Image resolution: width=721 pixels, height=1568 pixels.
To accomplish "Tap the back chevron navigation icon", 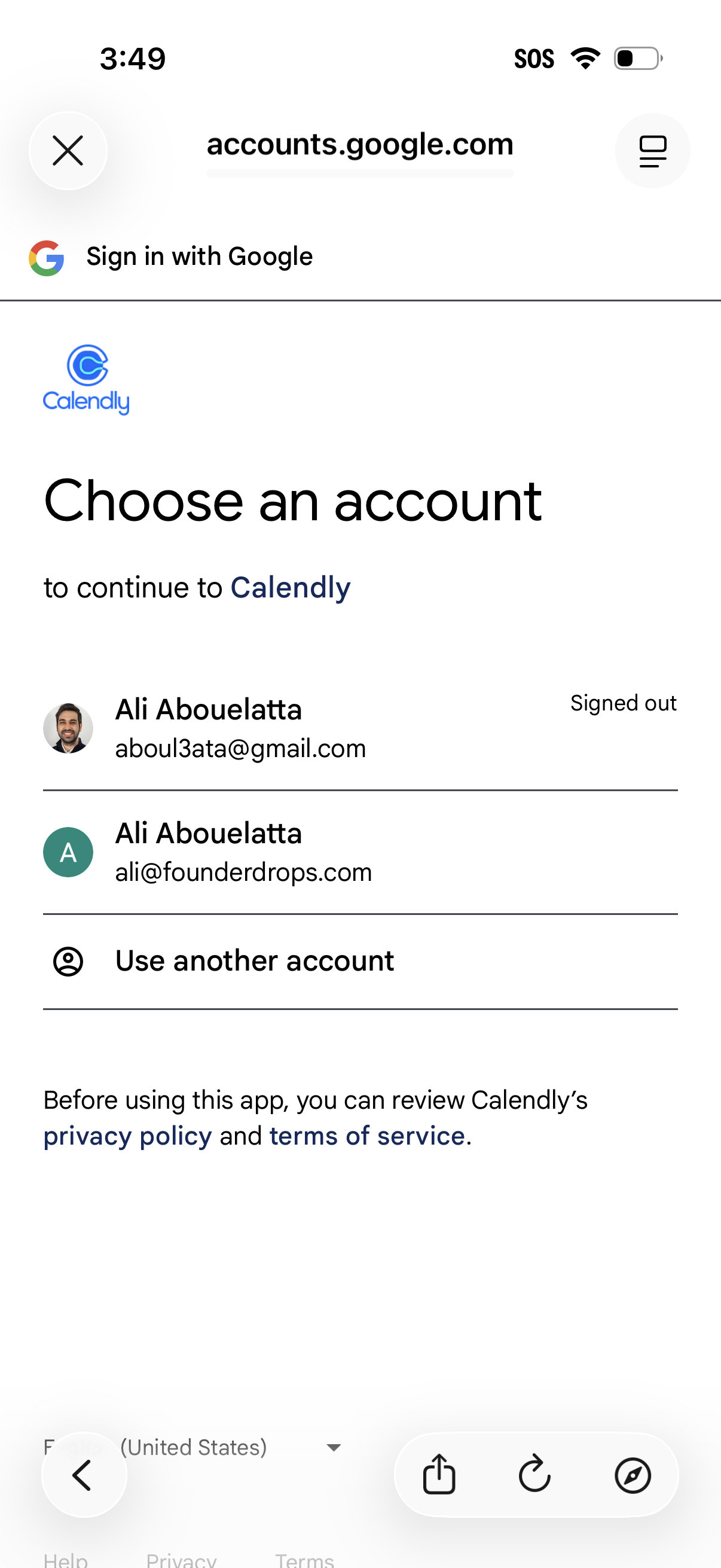I will click(83, 1474).
